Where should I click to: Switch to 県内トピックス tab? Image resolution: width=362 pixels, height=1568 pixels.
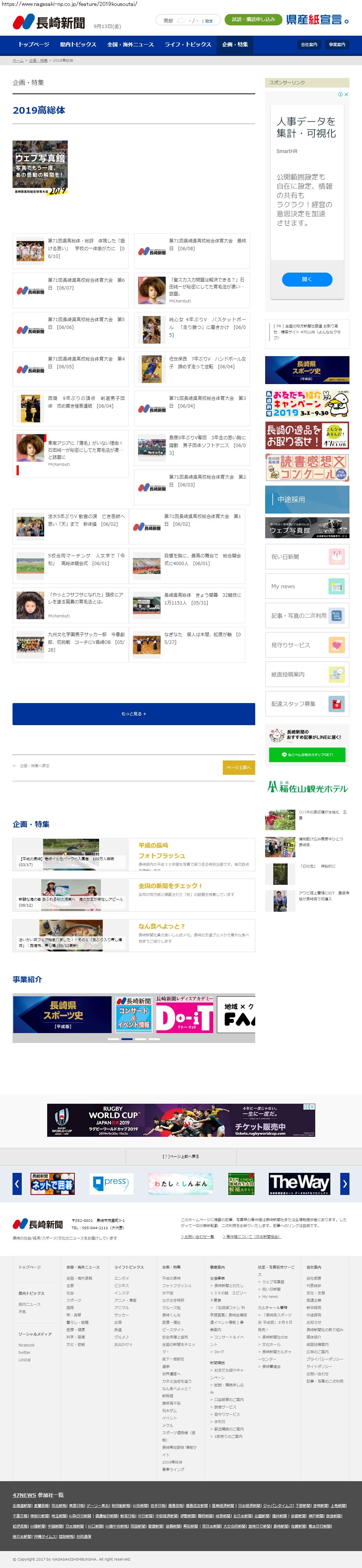pos(78,45)
